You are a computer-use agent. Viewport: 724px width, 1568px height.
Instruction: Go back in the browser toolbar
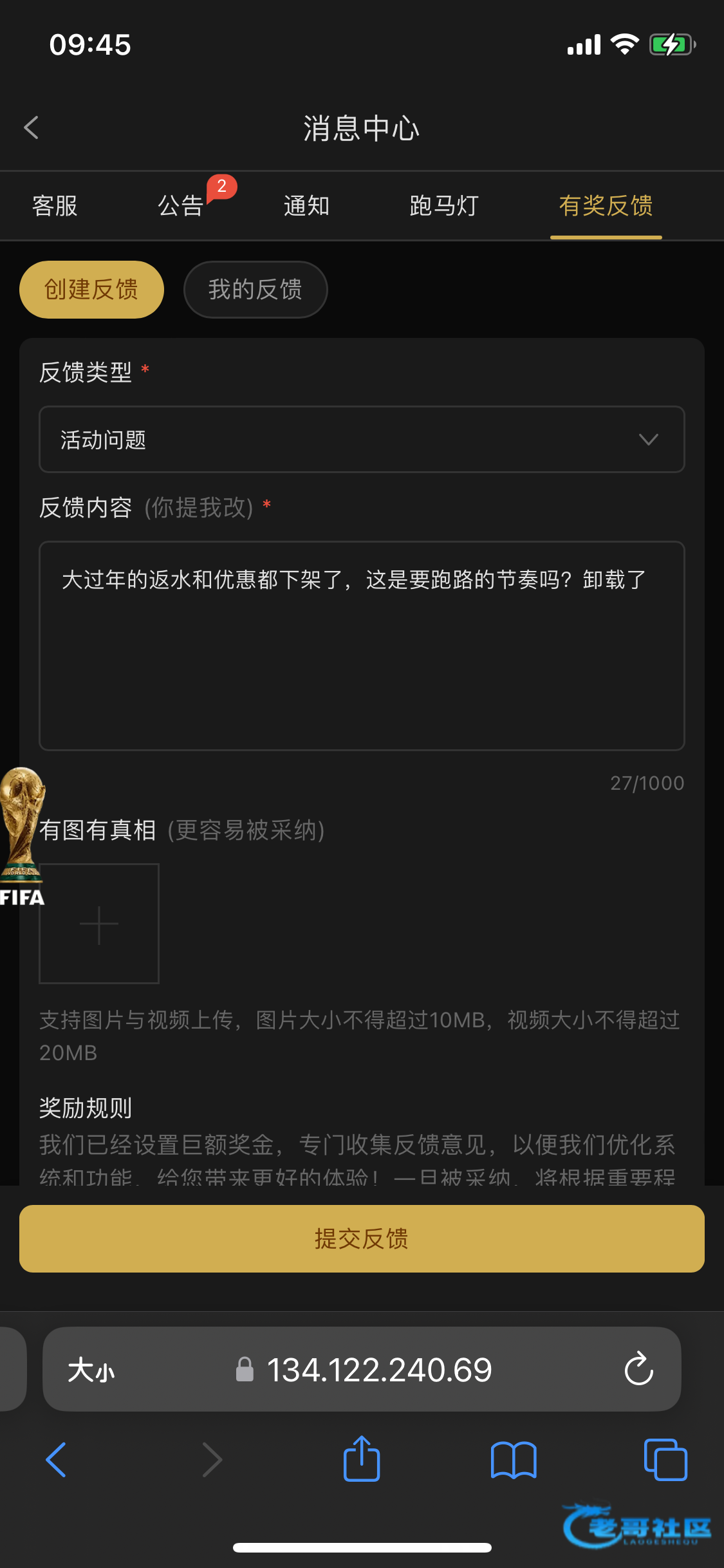point(57,1459)
